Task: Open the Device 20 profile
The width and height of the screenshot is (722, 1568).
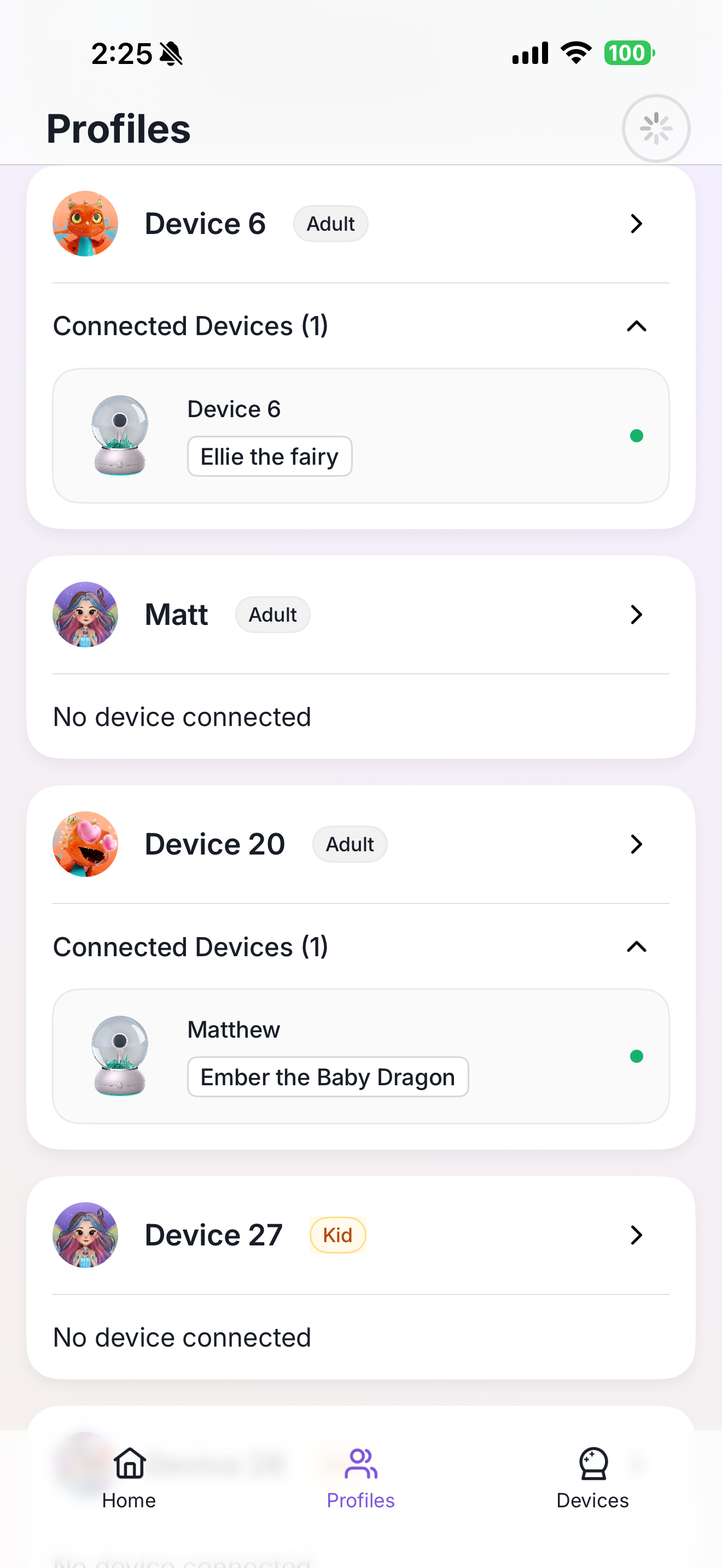Action: (x=359, y=844)
